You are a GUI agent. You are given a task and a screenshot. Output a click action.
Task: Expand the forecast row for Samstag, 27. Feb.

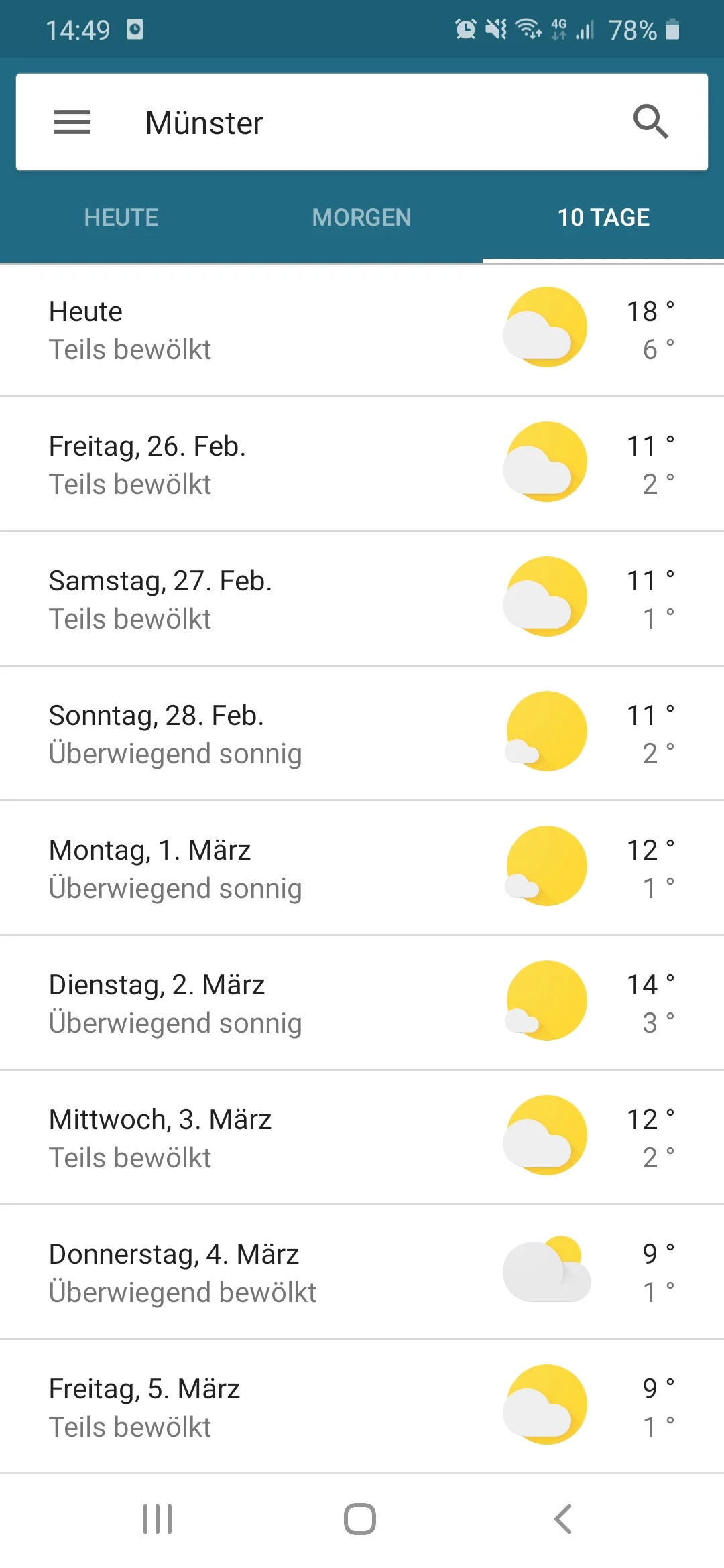tap(268, 598)
